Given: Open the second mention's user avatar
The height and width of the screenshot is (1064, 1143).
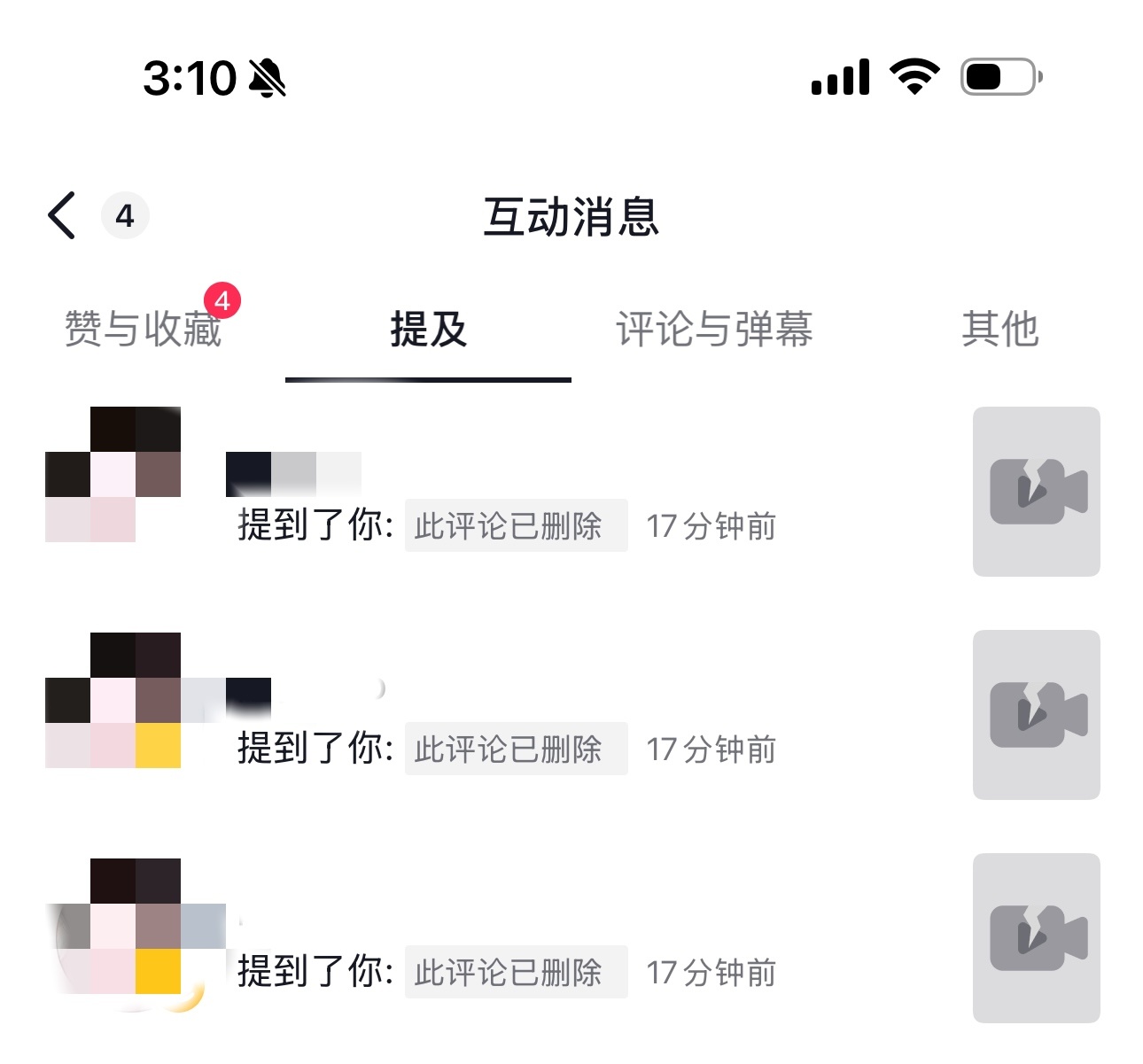Looking at the screenshot, I should (x=113, y=700).
